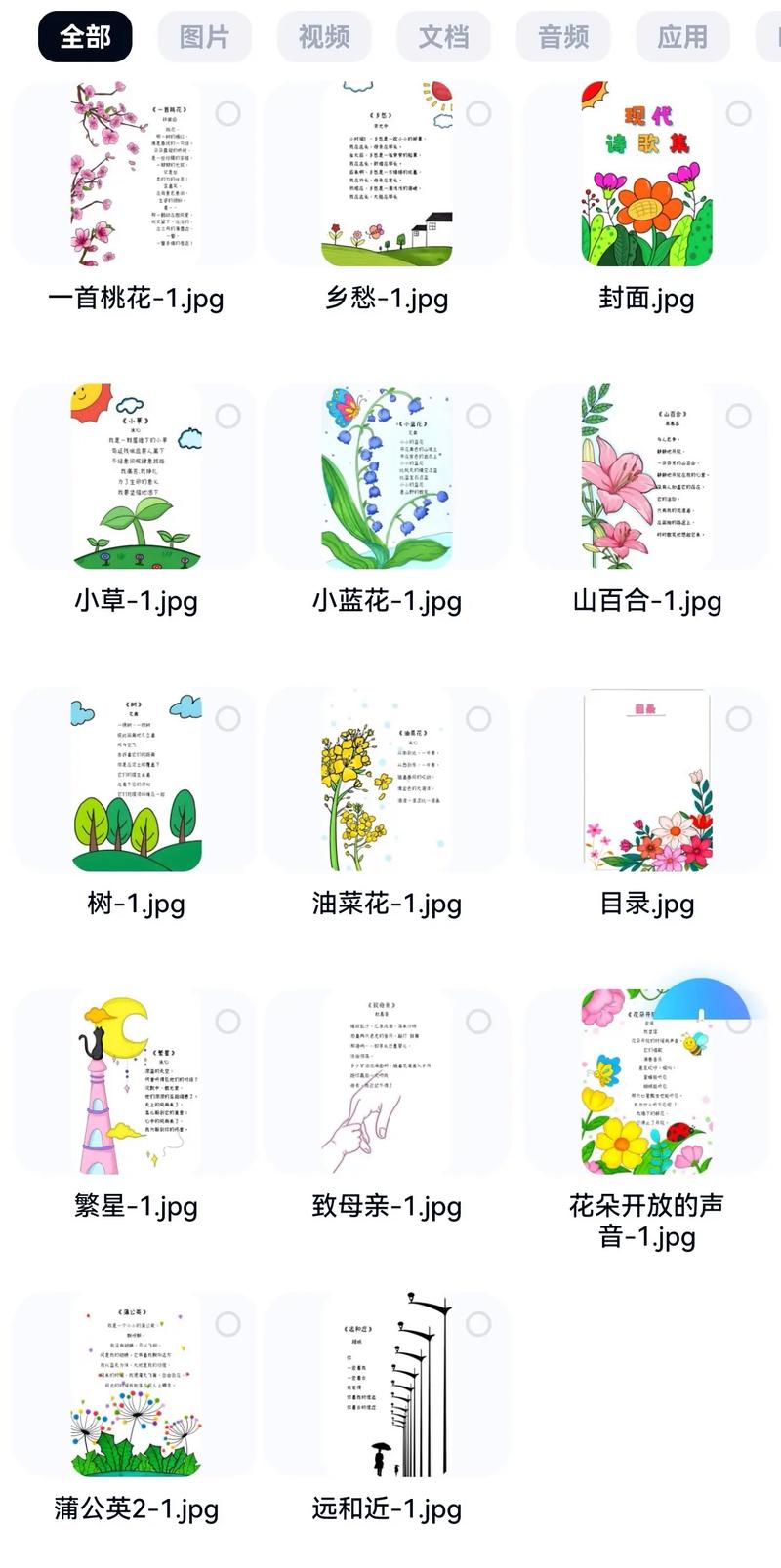Switch to the 图片 tab

point(204,36)
